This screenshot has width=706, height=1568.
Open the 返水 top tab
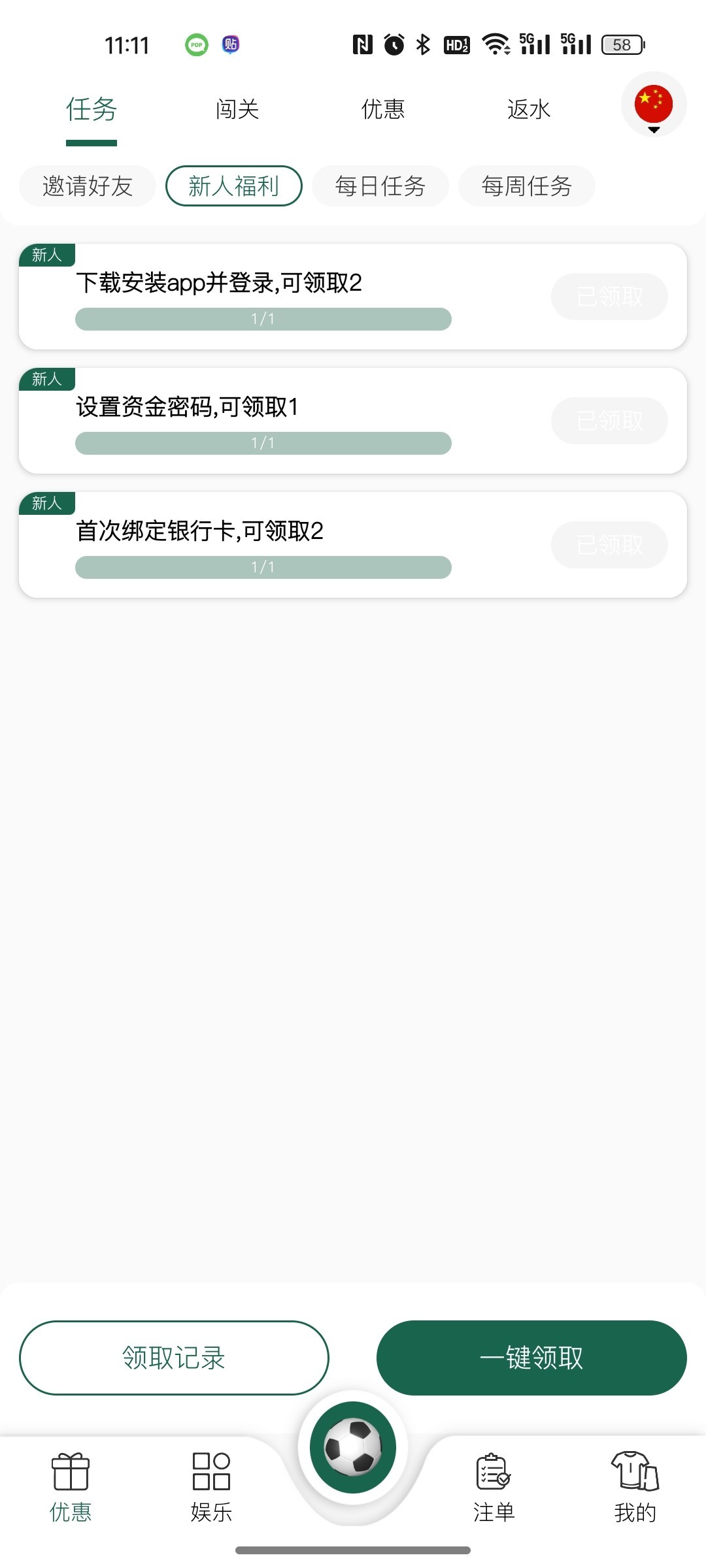coord(529,110)
